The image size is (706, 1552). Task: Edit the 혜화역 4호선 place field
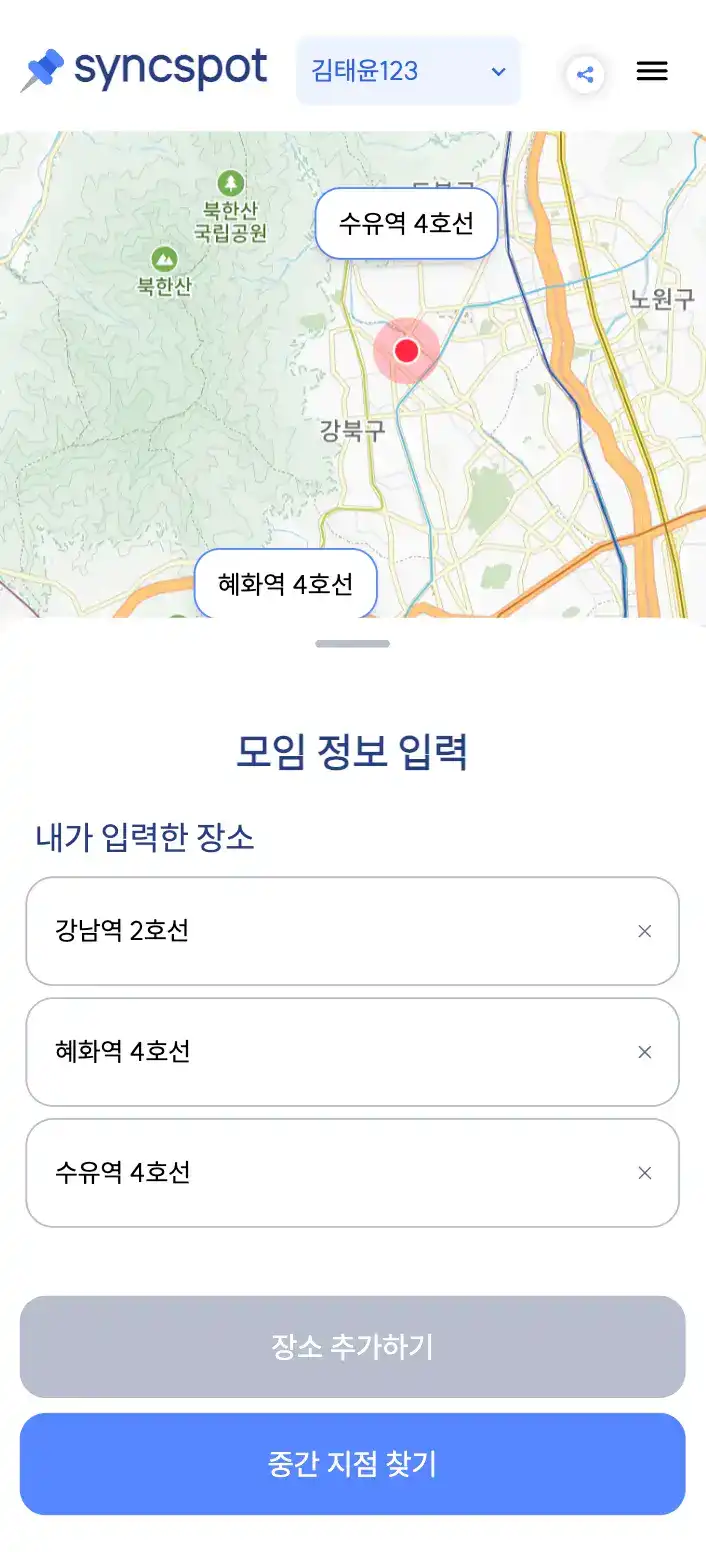coord(330,1052)
